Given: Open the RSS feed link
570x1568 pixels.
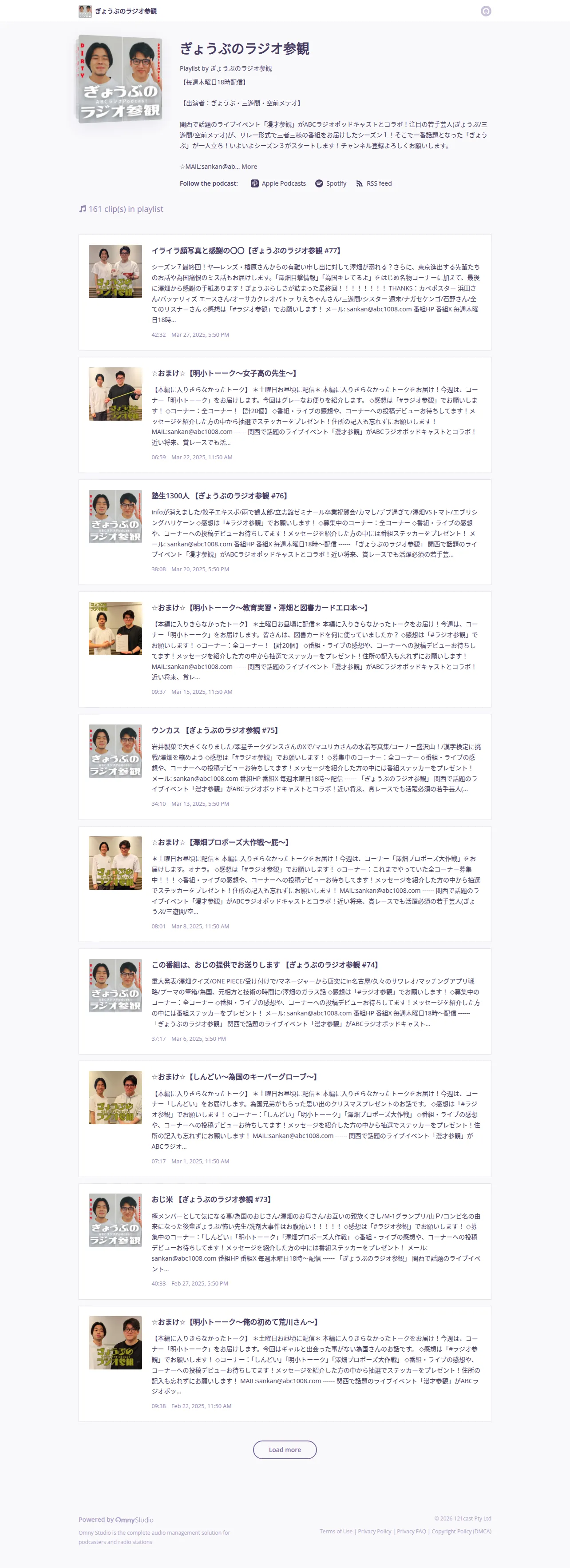Looking at the screenshot, I should coord(373,184).
